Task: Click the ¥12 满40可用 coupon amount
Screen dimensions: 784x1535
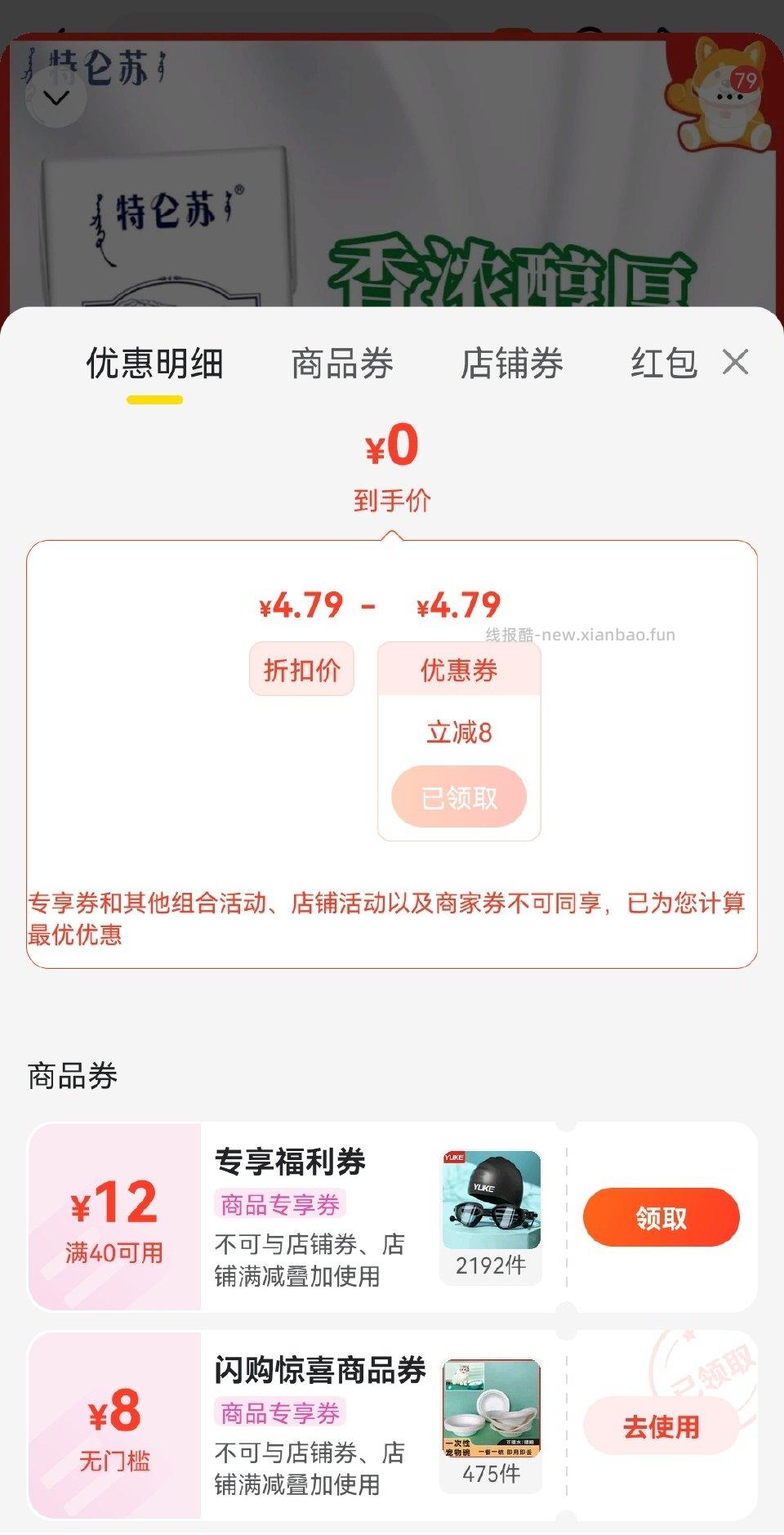Action: tap(114, 1217)
